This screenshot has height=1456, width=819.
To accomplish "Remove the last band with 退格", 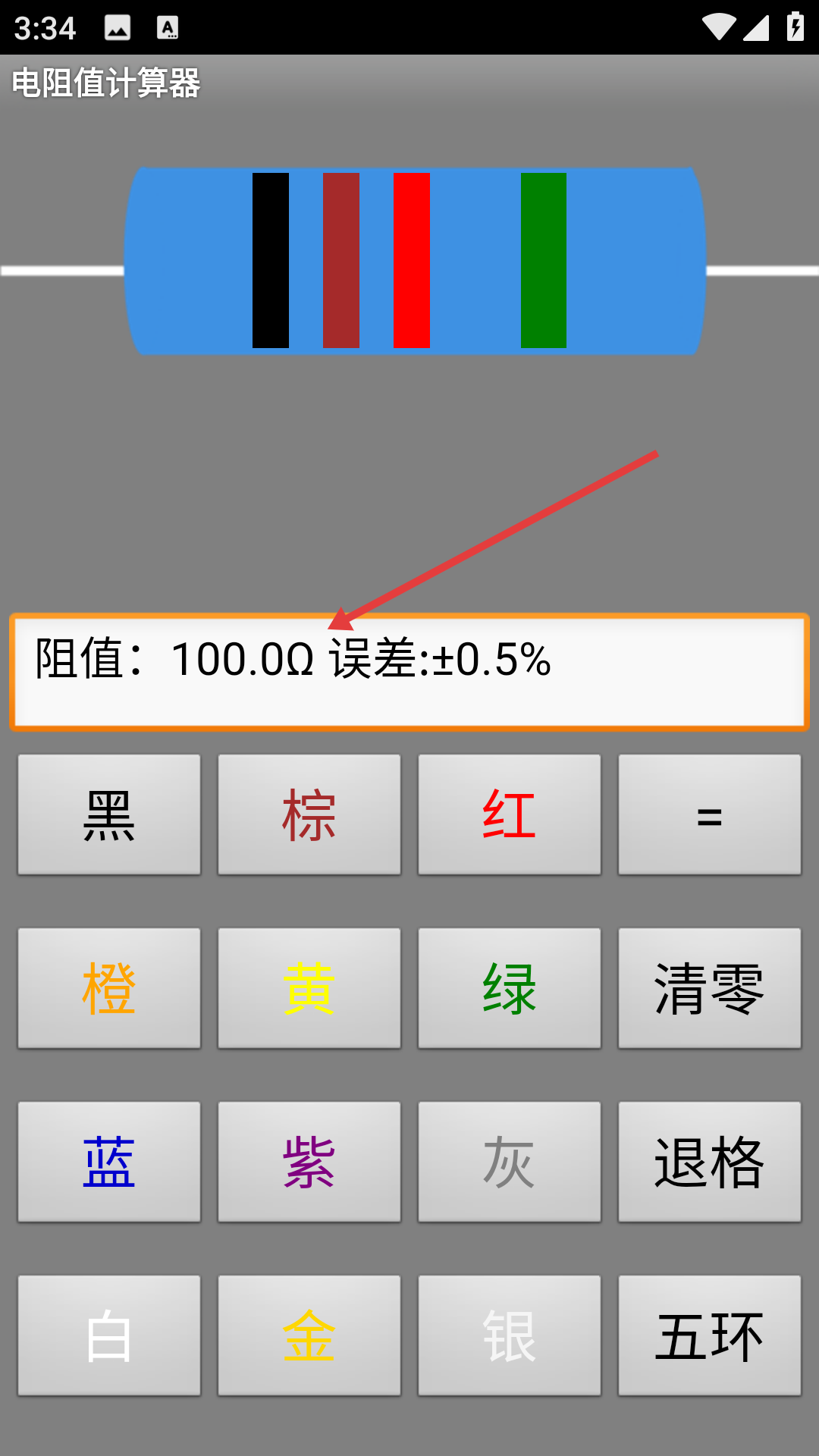I will (x=710, y=1162).
